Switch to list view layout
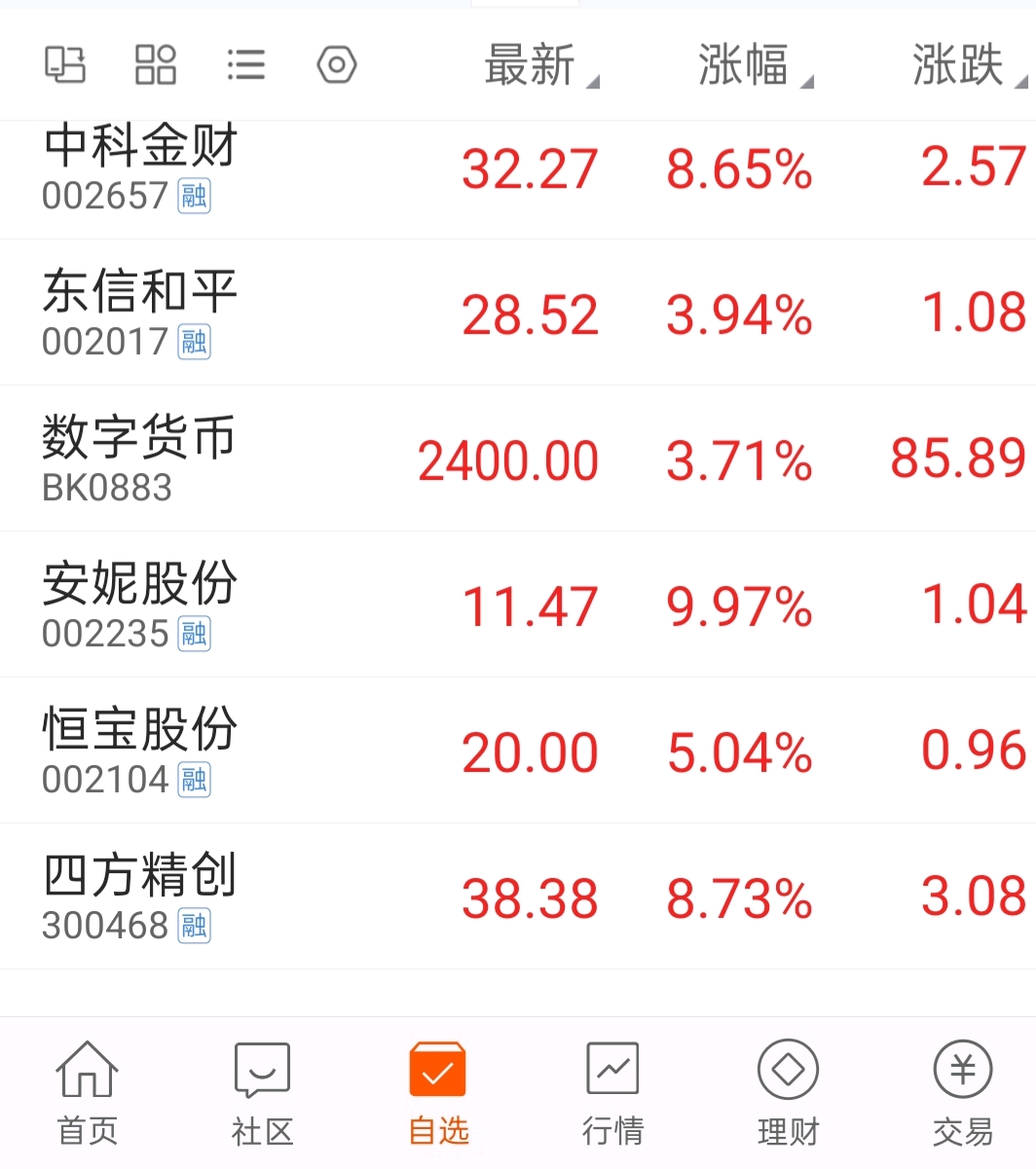 click(x=246, y=65)
